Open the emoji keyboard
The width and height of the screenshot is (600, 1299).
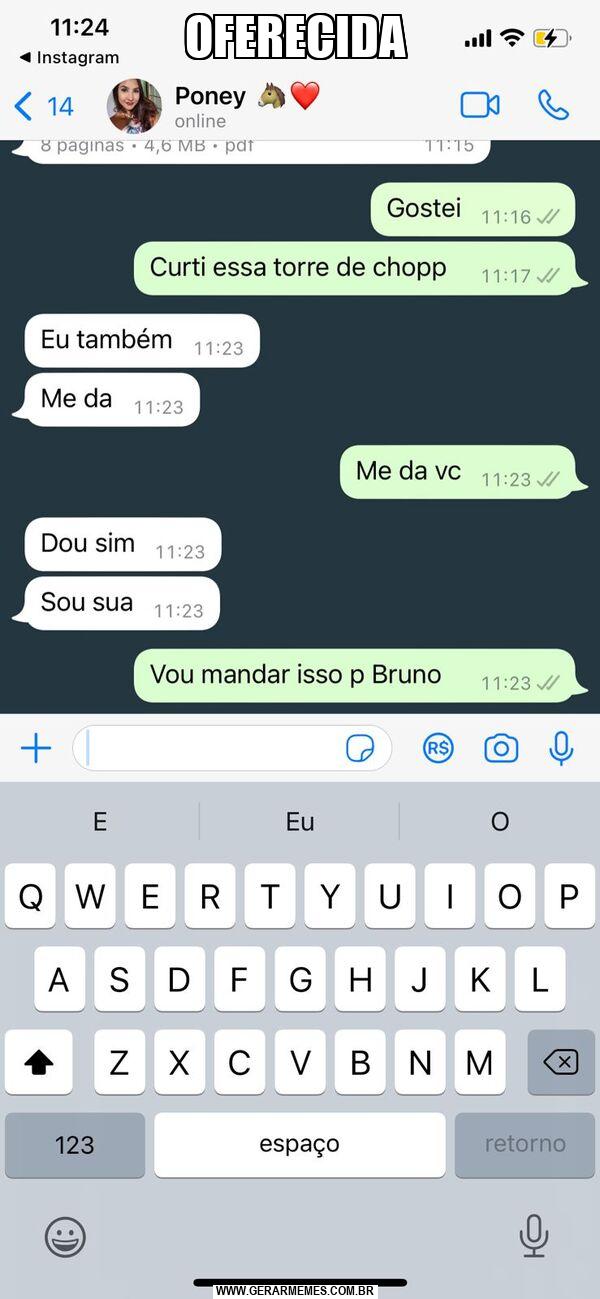point(65,1237)
